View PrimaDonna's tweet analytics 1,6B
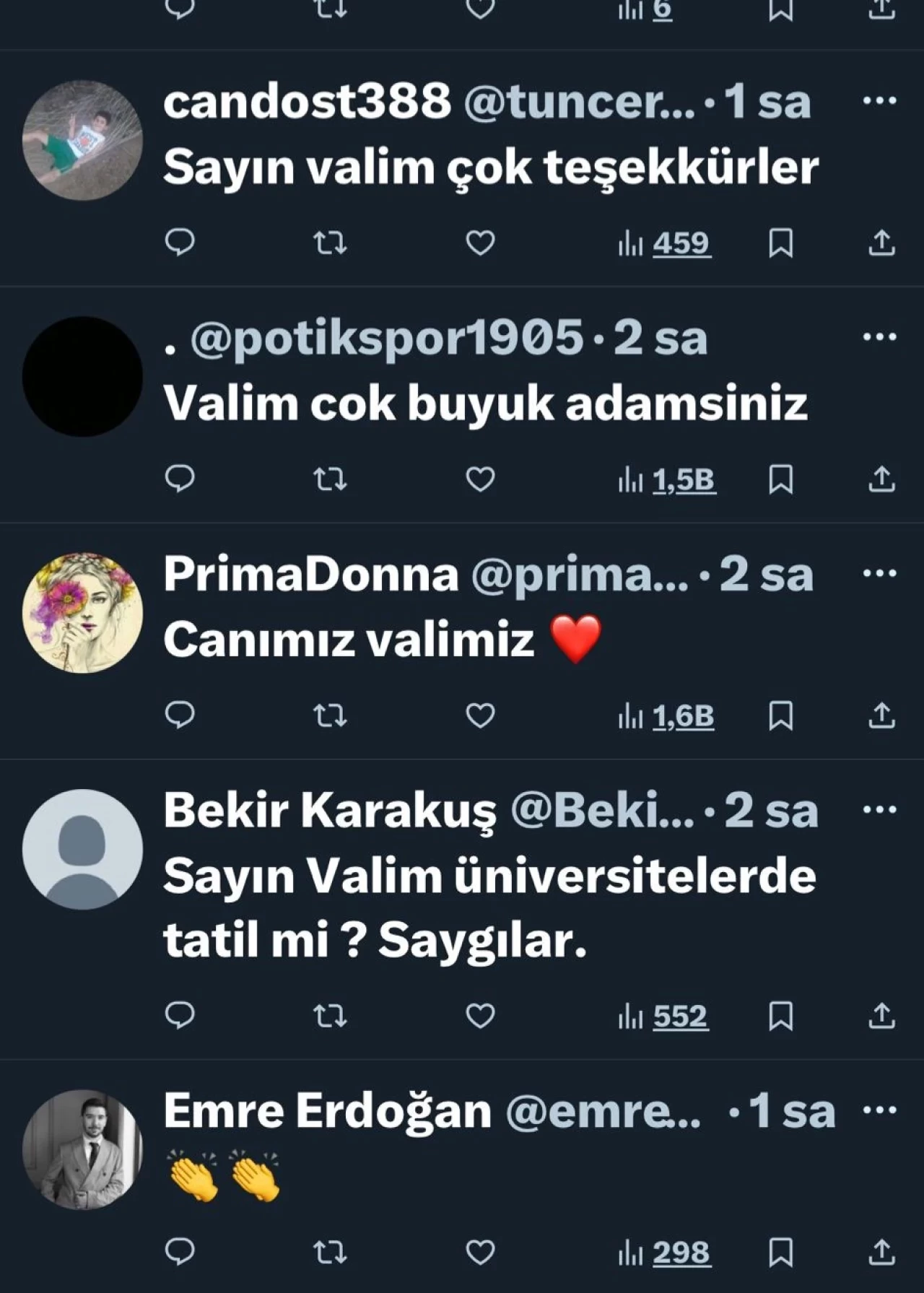The height and width of the screenshot is (1293, 924). (x=666, y=716)
